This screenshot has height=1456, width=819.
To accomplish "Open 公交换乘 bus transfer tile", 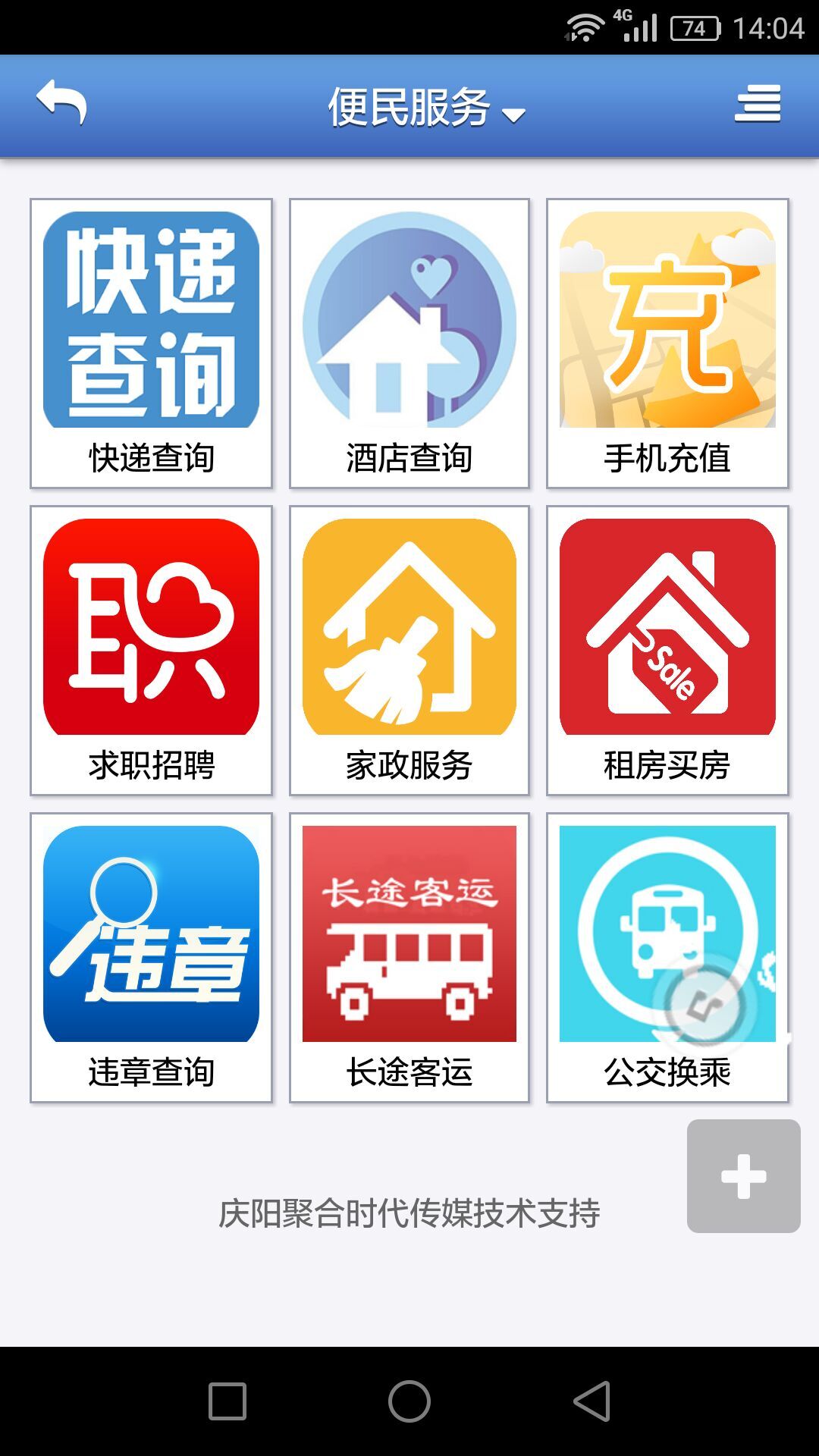I will tap(667, 957).
